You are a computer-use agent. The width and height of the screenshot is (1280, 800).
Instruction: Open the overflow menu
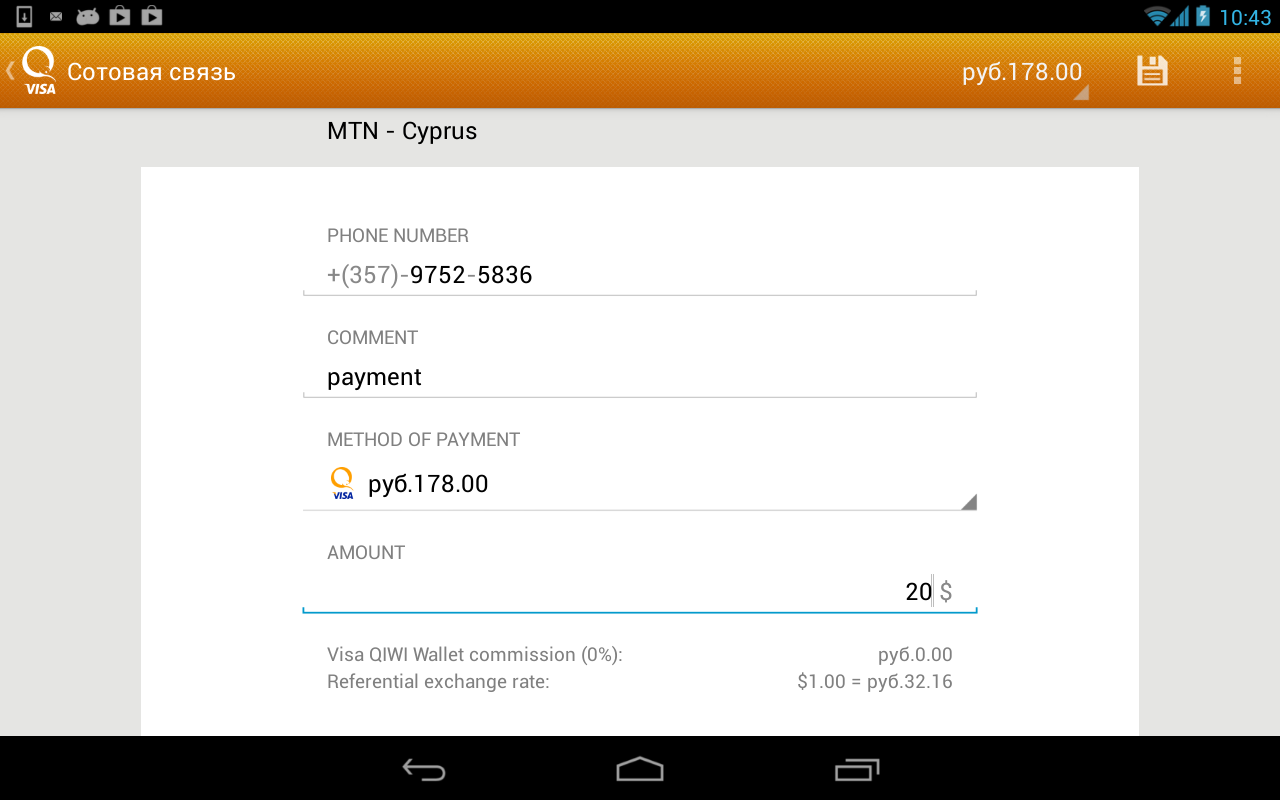pyautogui.click(x=1237, y=71)
